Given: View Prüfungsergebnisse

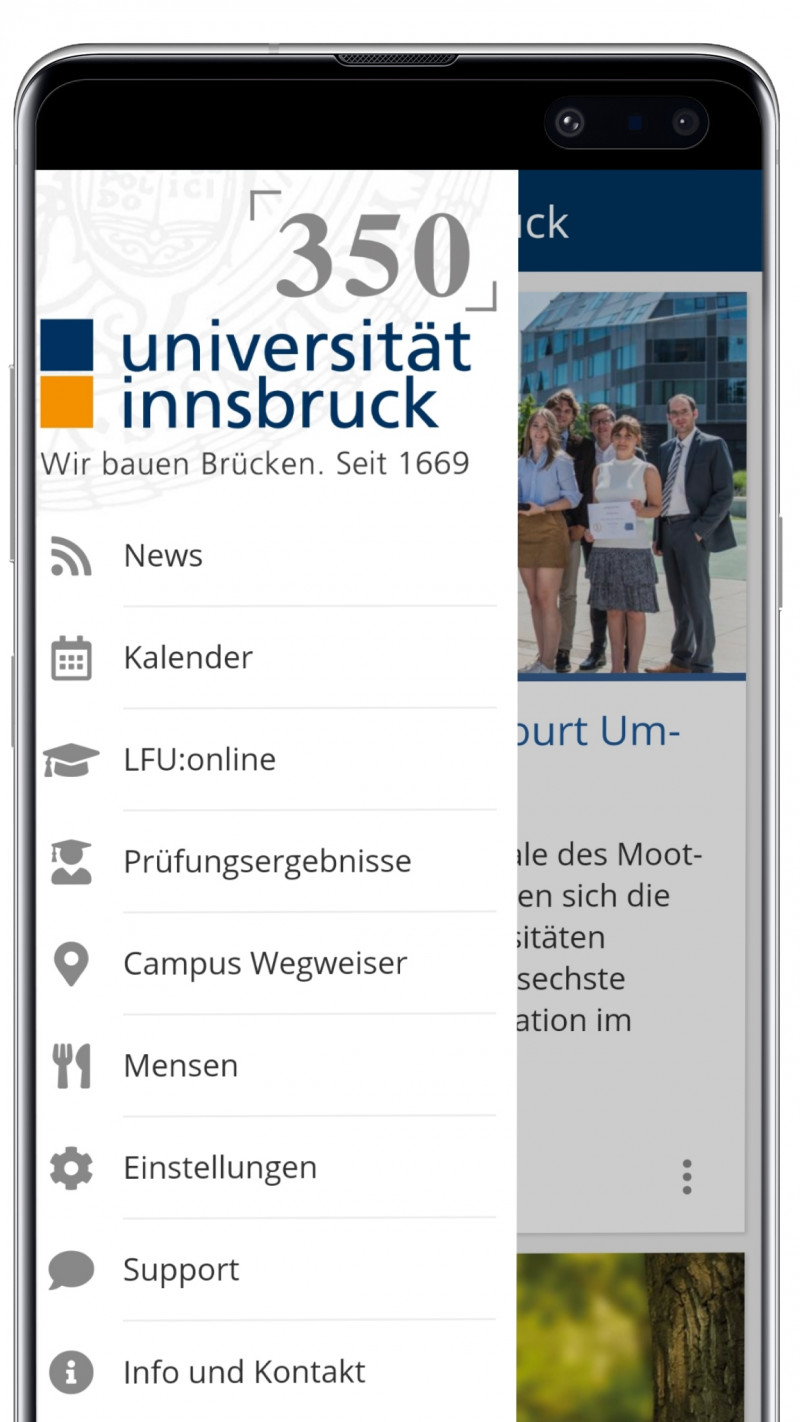Looking at the screenshot, I should click(x=267, y=862).
